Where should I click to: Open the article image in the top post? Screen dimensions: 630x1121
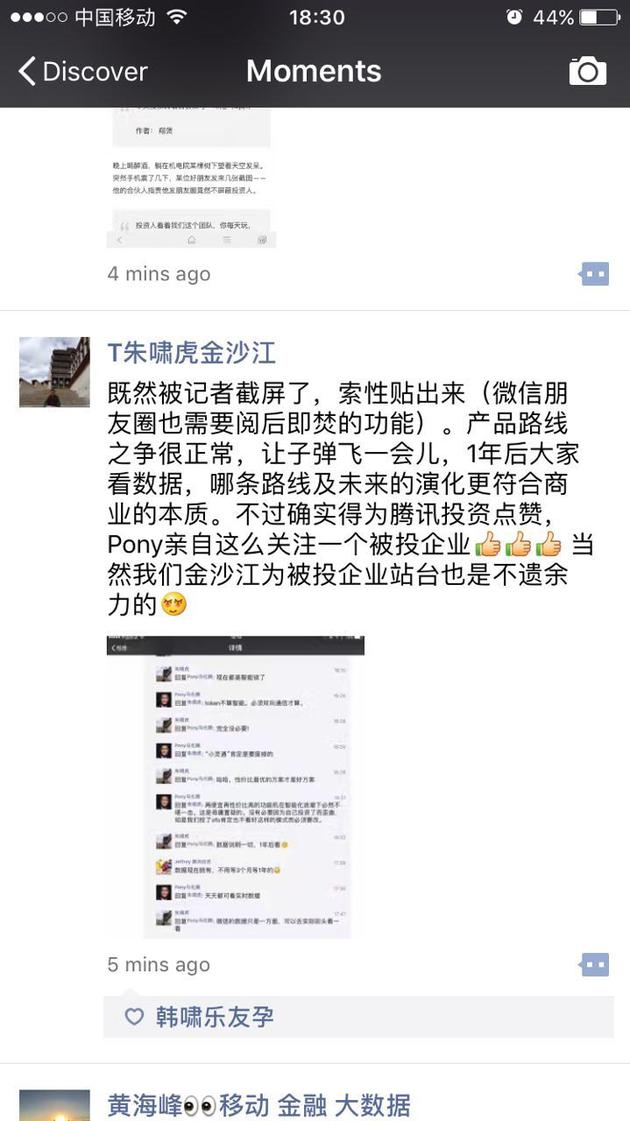[x=191, y=178]
